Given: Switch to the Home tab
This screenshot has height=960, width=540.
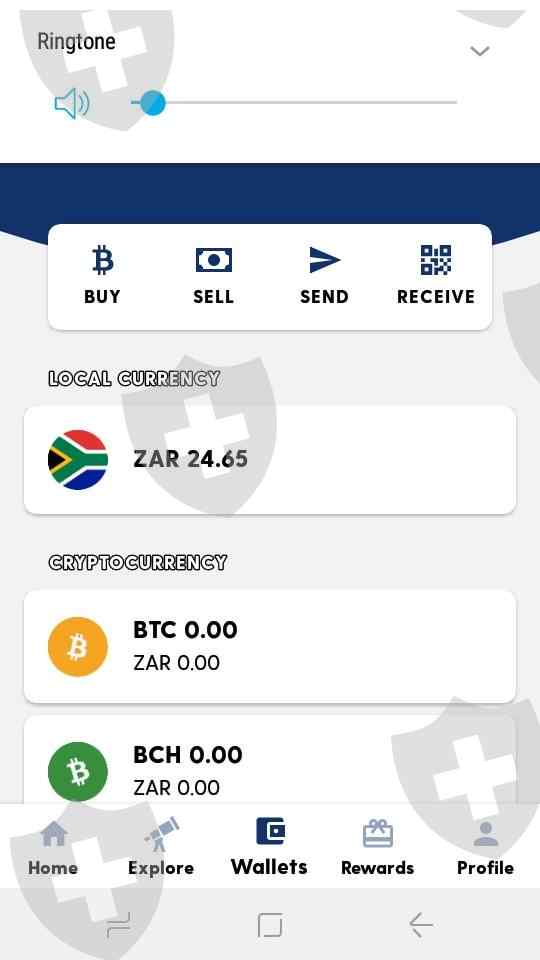Looking at the screenshot, I should [53, 847].
